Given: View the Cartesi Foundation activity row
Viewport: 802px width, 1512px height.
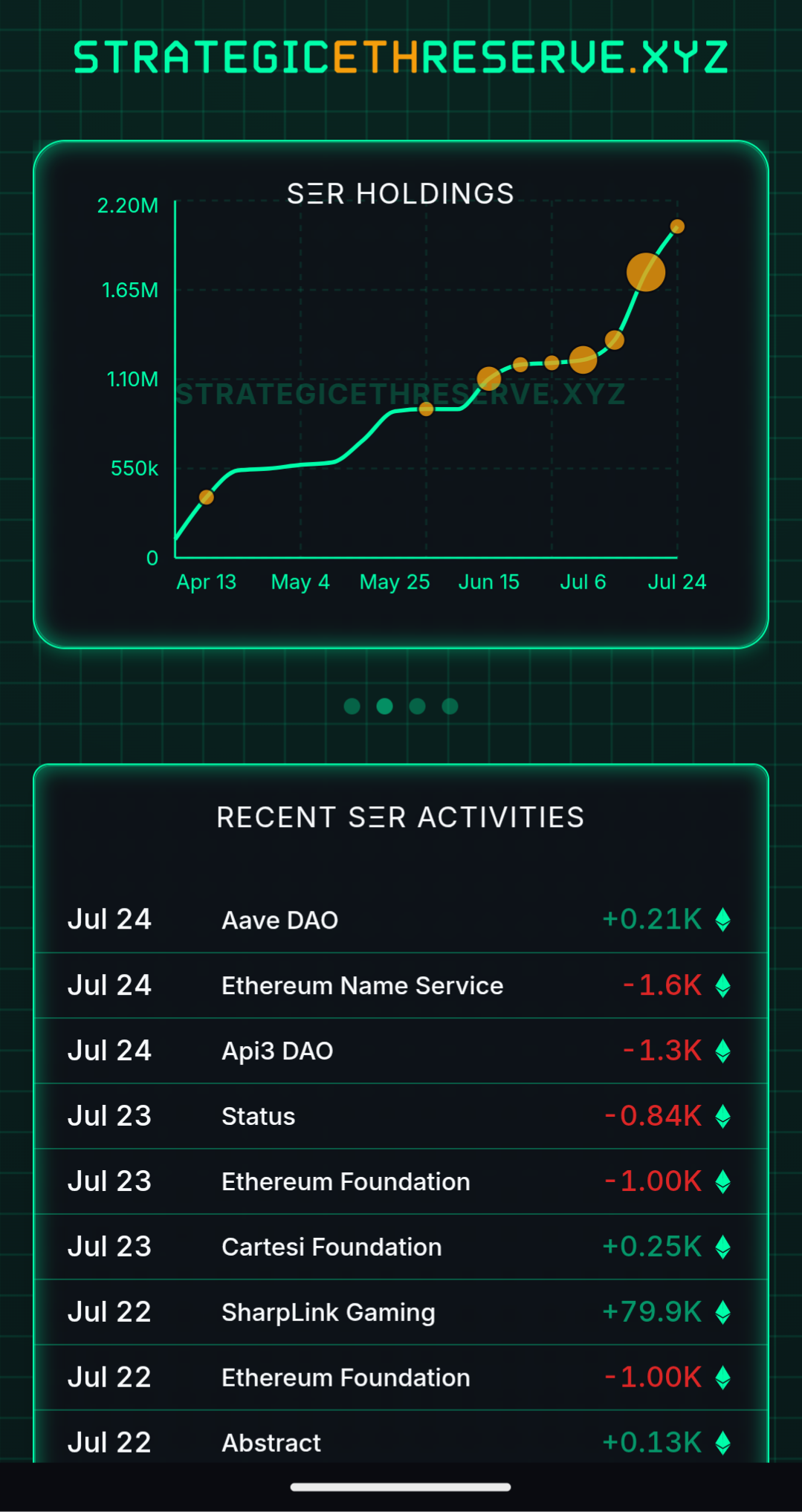Looking at the screenshot, I should (400, 1247).
